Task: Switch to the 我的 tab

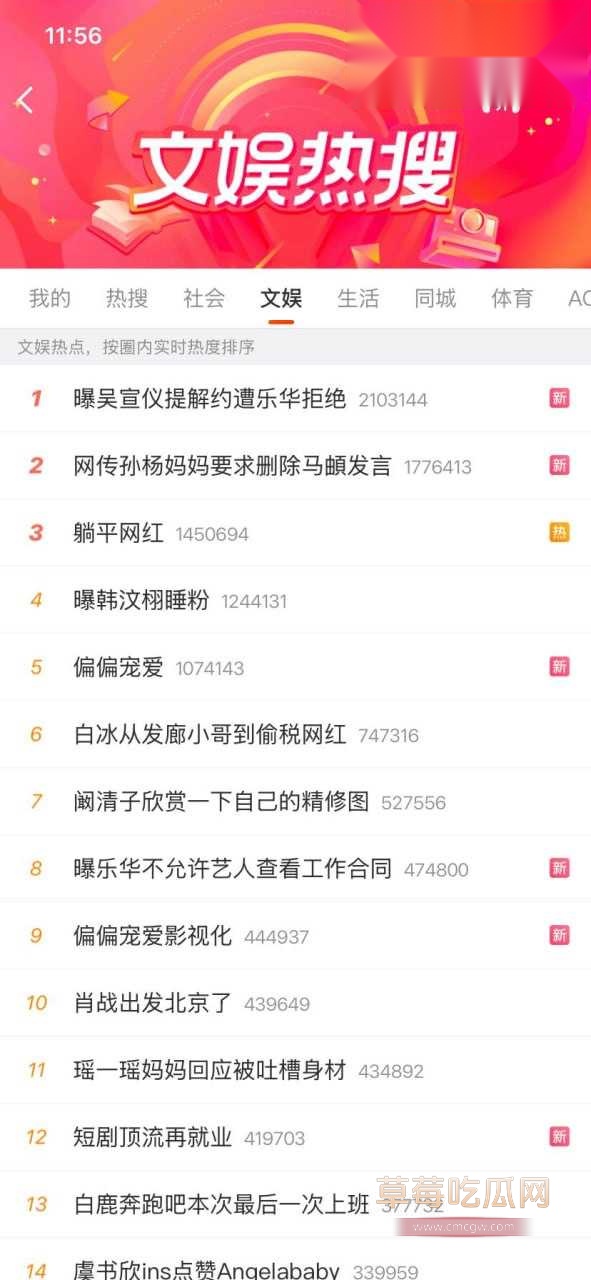Action: coord(50,298)
